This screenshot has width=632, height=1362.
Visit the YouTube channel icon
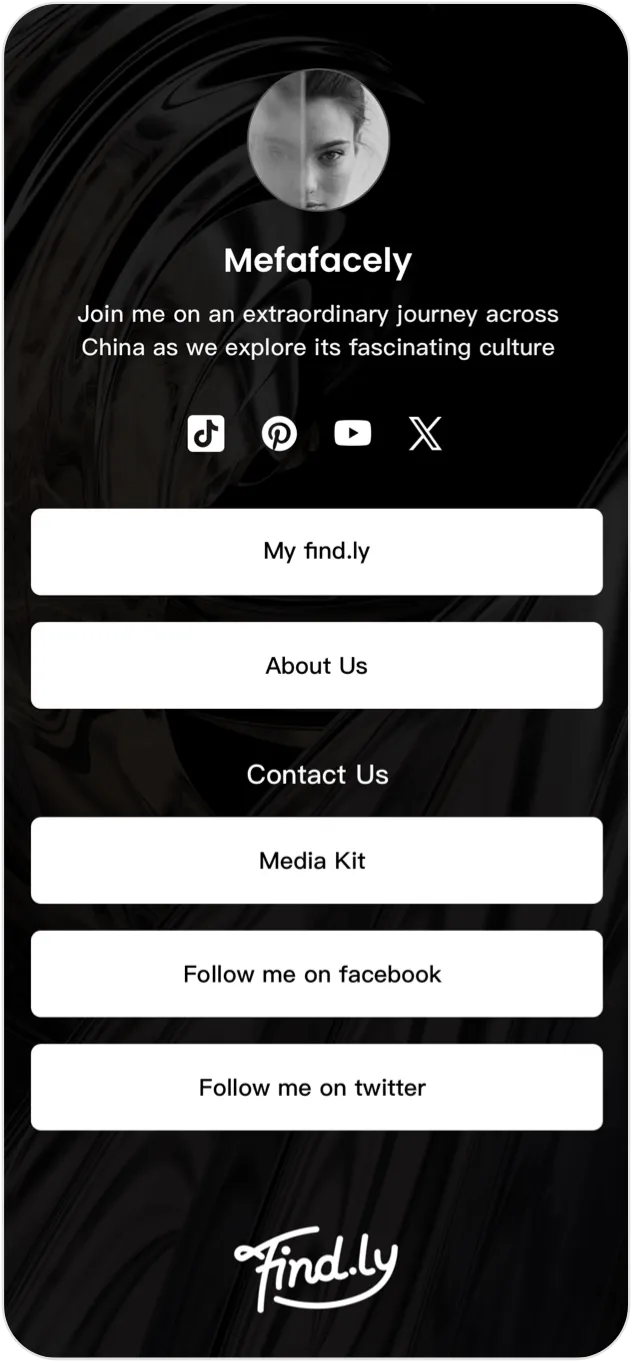coord(352,433)
